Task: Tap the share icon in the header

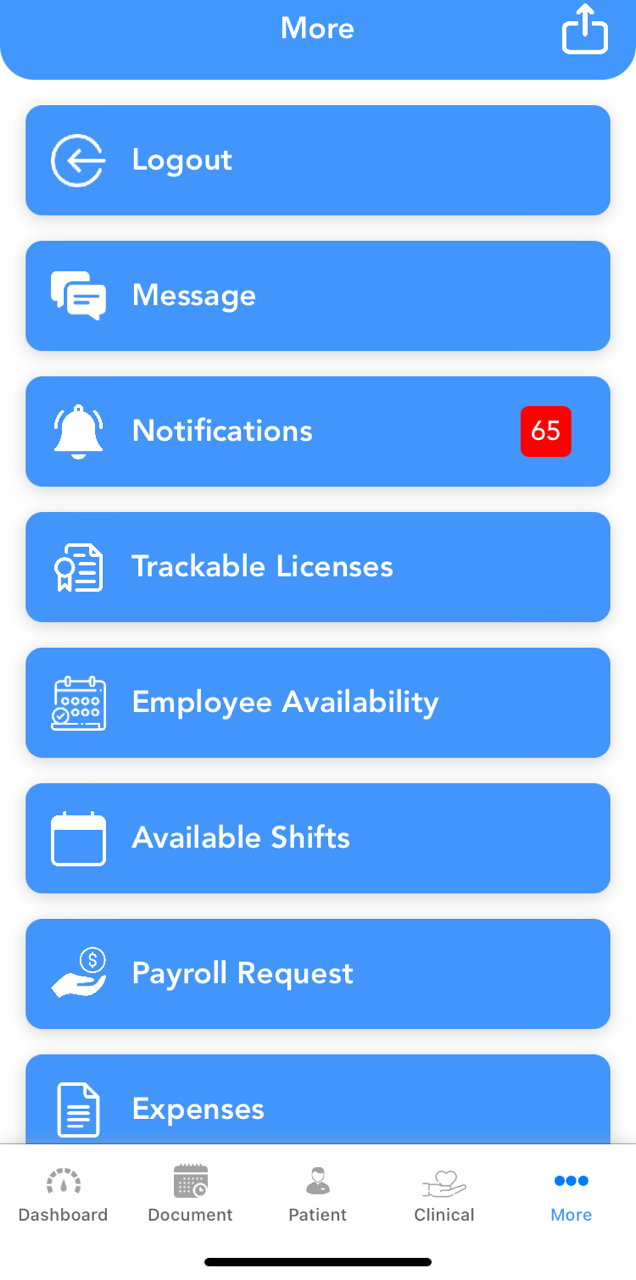Action: 584,29
